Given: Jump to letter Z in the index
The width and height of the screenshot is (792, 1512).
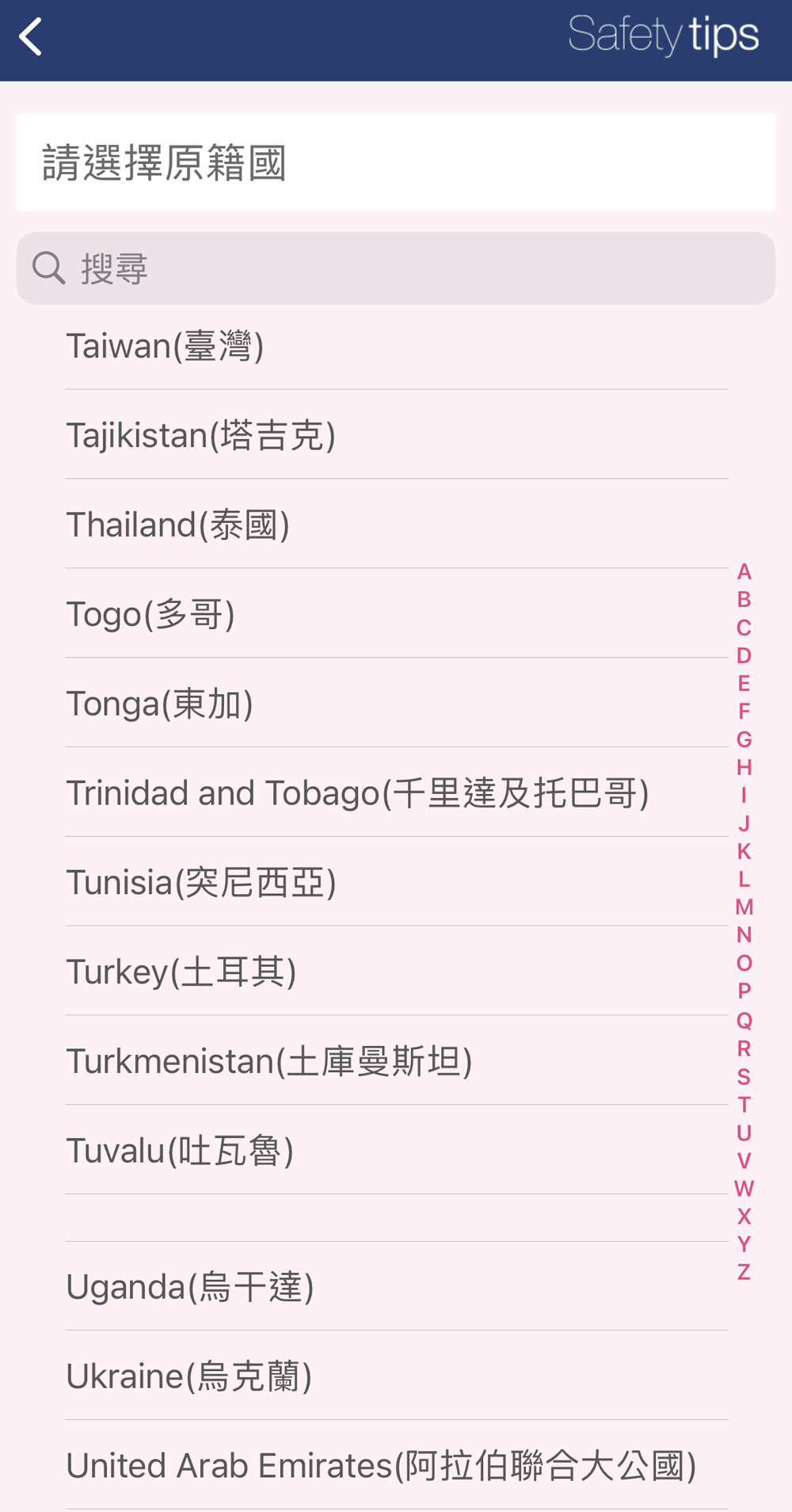Looking at the screenshot, I should [x=743, y=1270].
